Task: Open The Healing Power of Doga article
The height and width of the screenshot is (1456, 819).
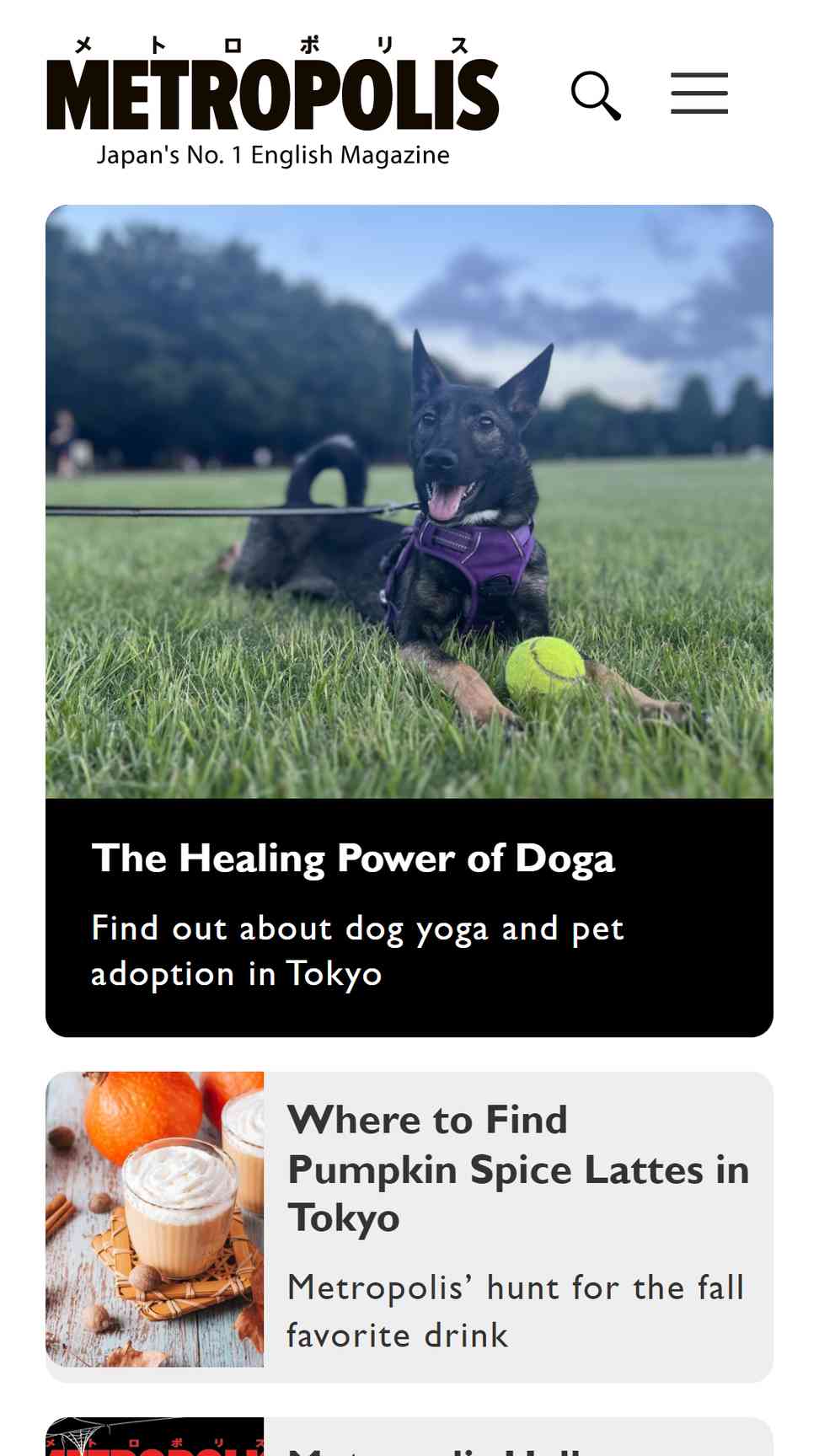Action: point(409,621)
